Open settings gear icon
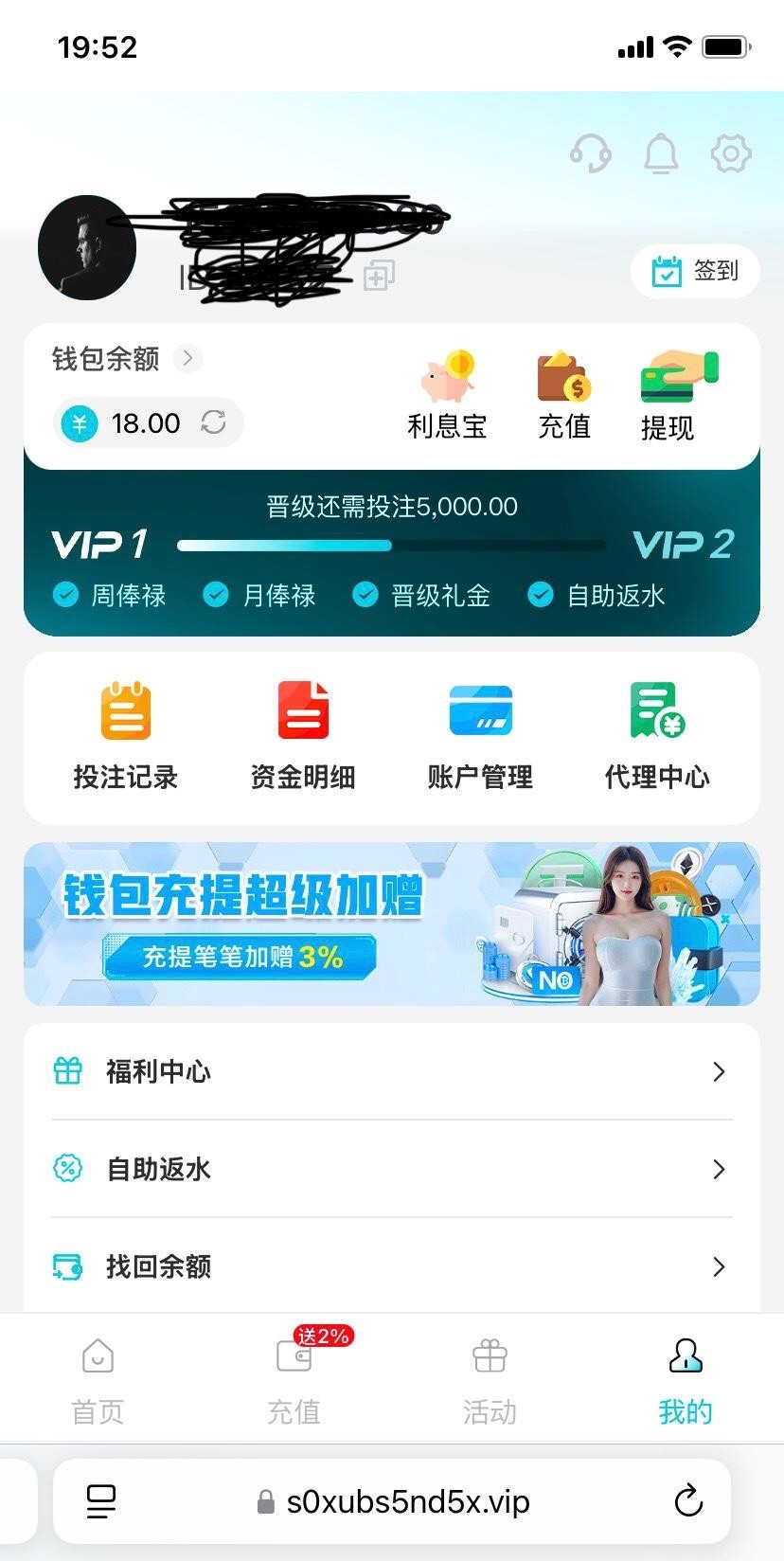 [x=731, y=153]
